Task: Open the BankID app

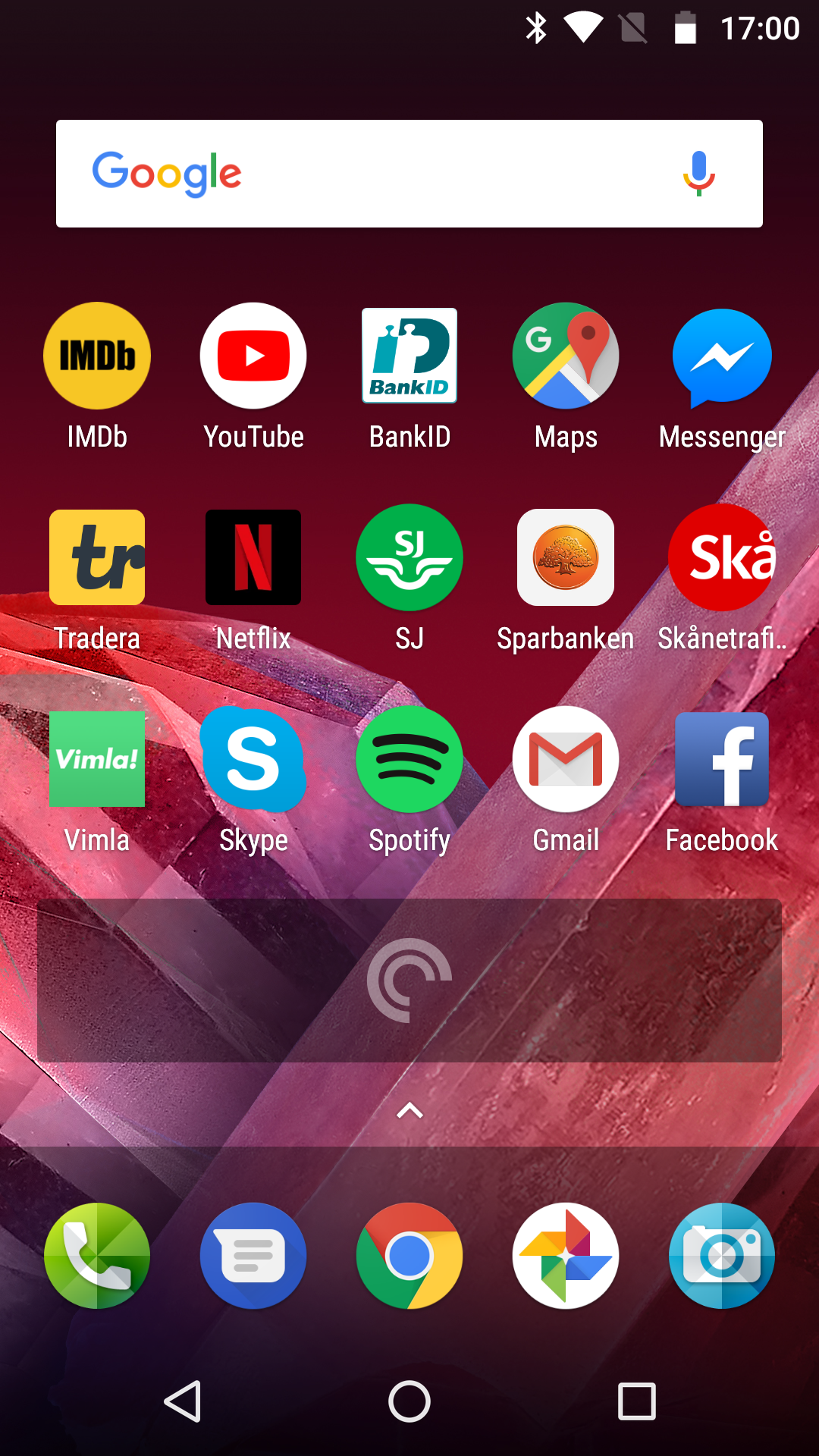Action: coord(409,356)
